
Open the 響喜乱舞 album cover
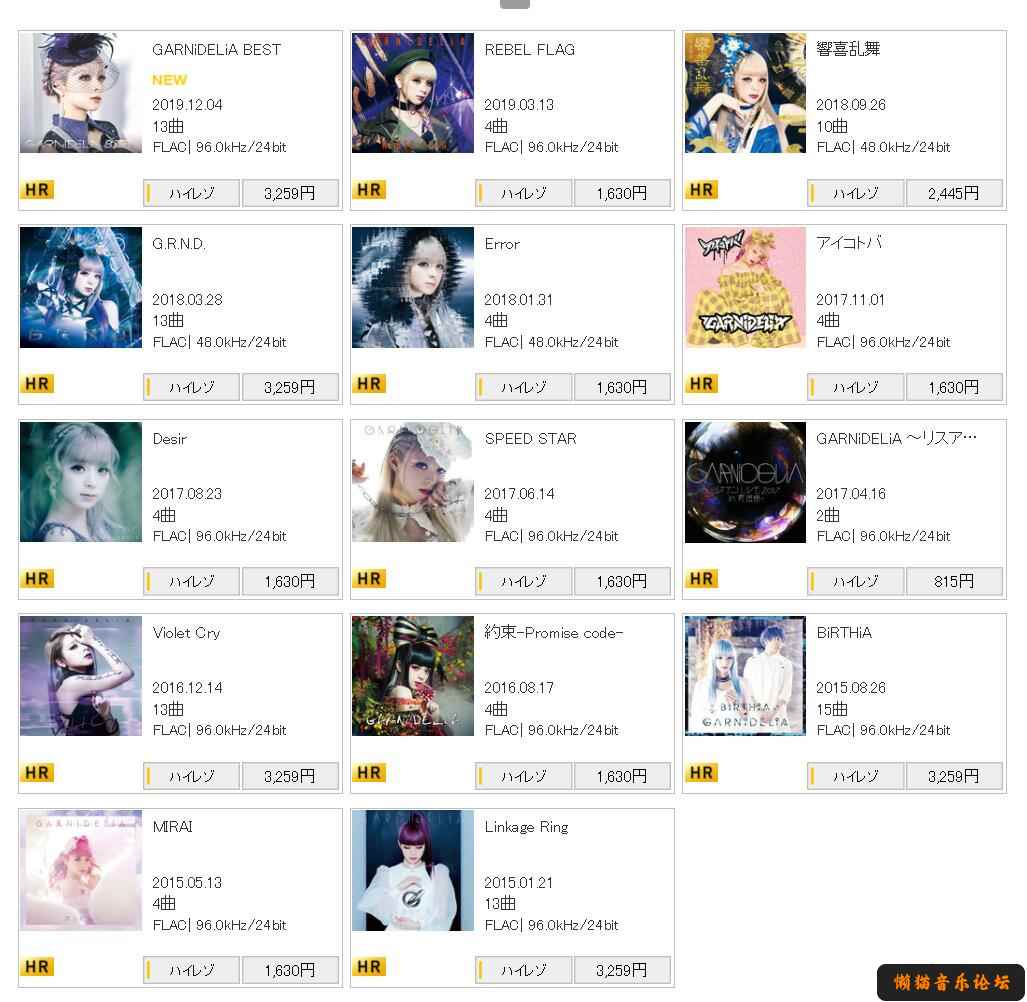click(x=745, y=93)
